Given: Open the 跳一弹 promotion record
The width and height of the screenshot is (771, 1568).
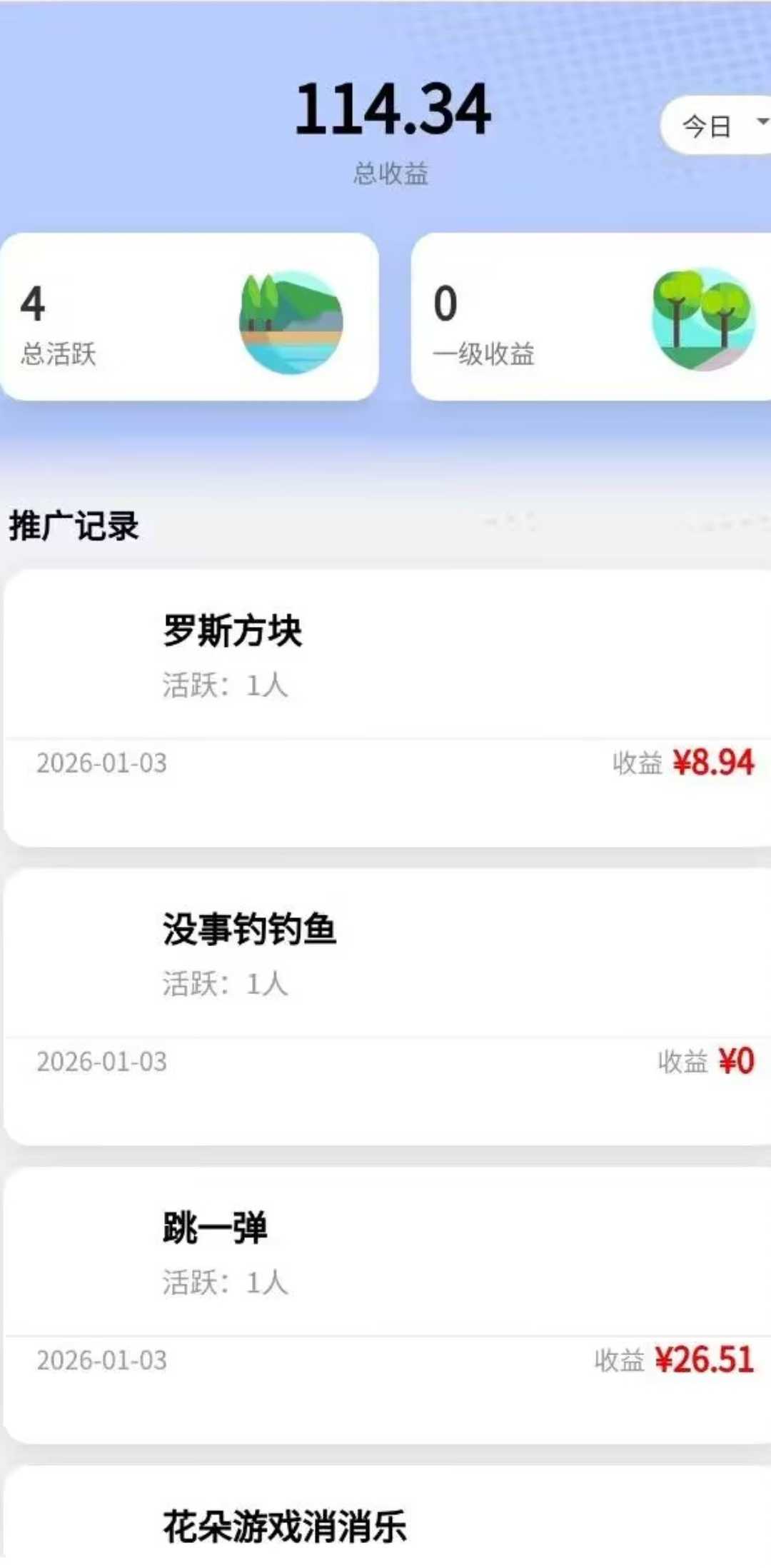Looking at the screenshot, I should click(385, 1304).
